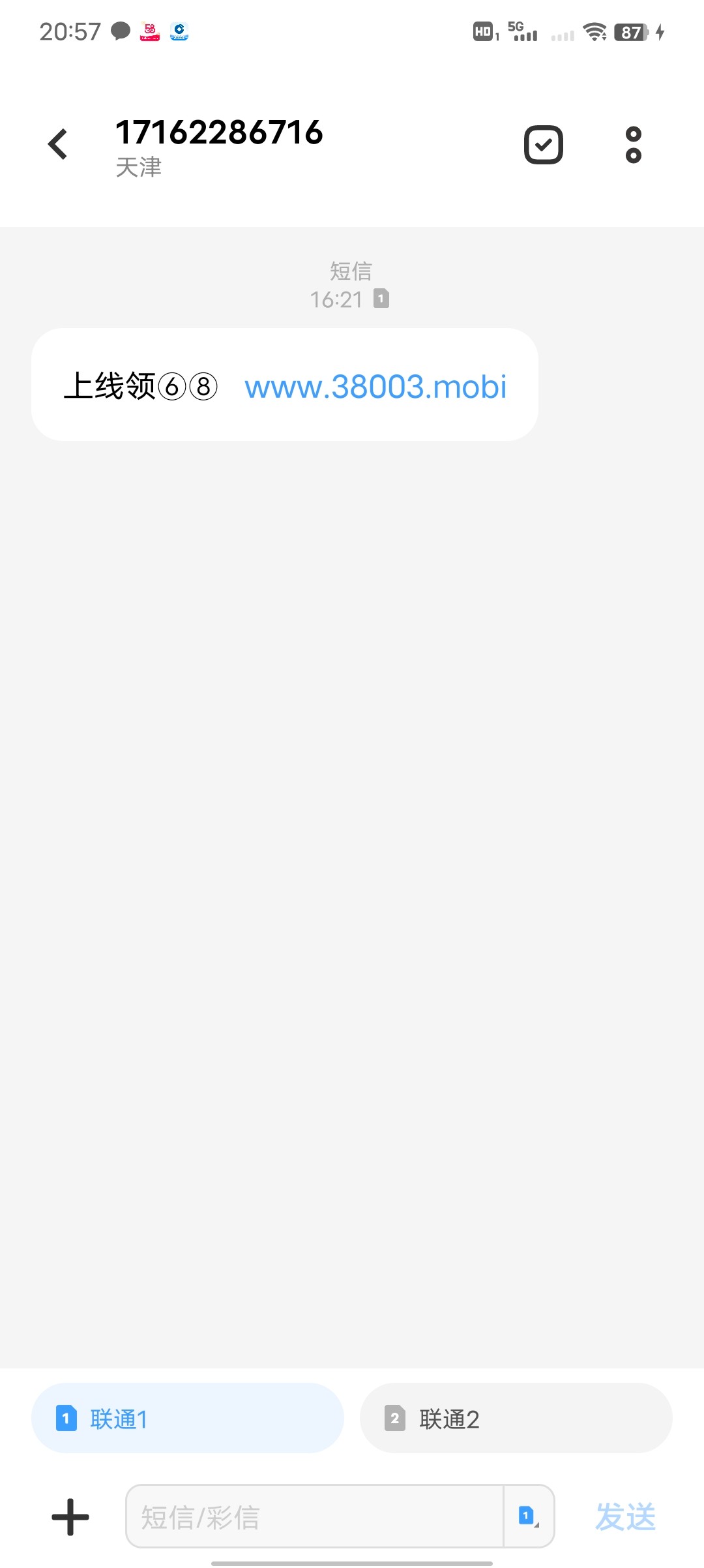704x1568 pixels.
Task: Open the plus attachment menu
Action: 70,1516
